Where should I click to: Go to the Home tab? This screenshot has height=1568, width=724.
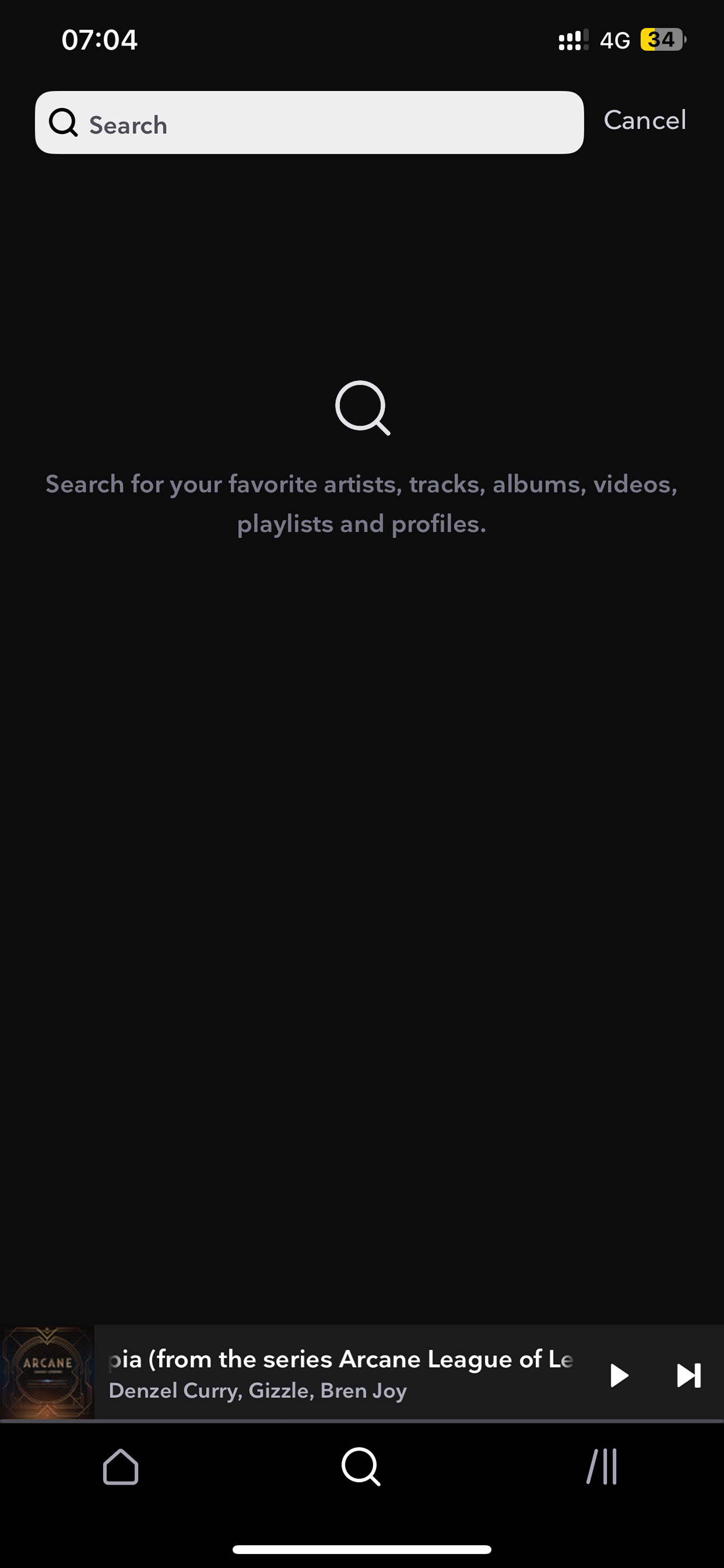click(x=120, y=1466)
